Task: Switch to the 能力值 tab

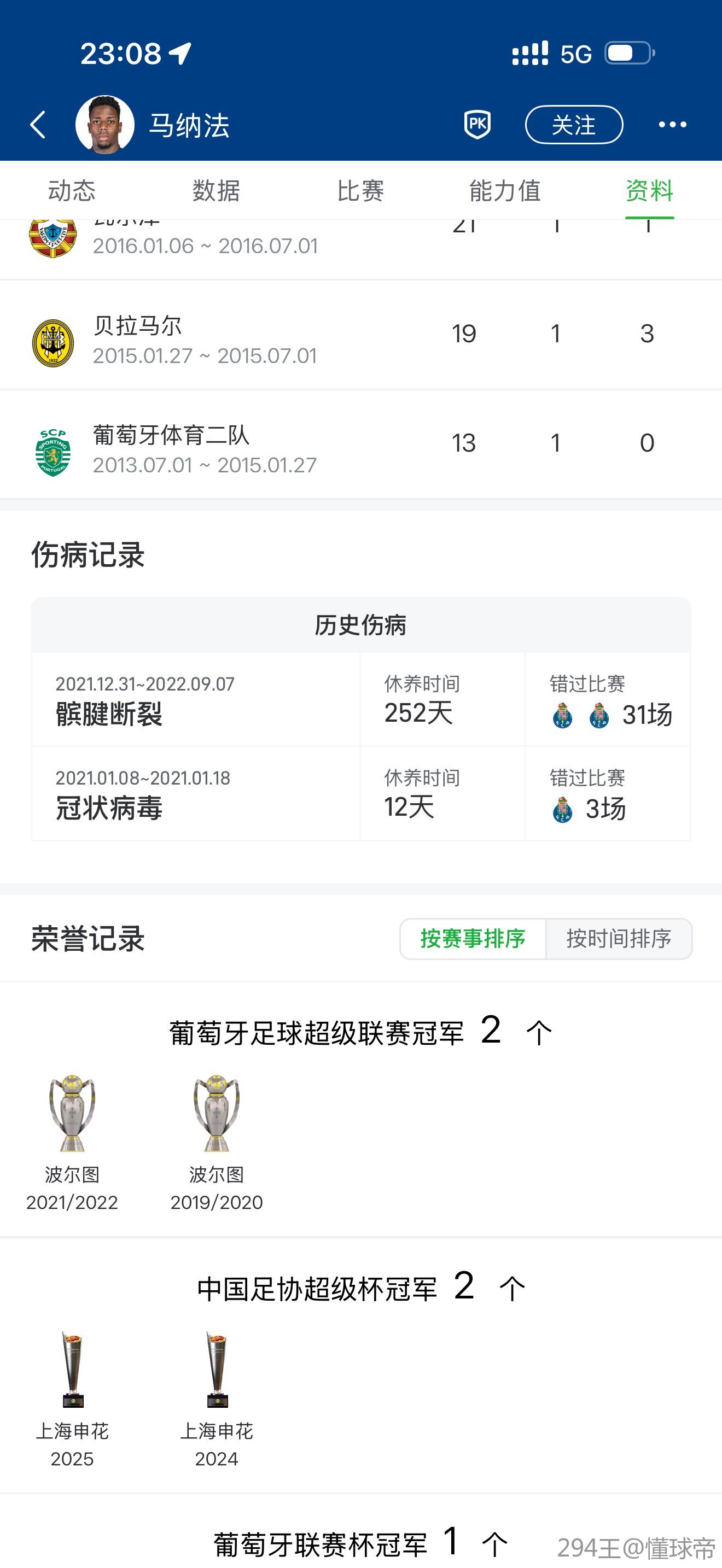Action: [505, 190]
